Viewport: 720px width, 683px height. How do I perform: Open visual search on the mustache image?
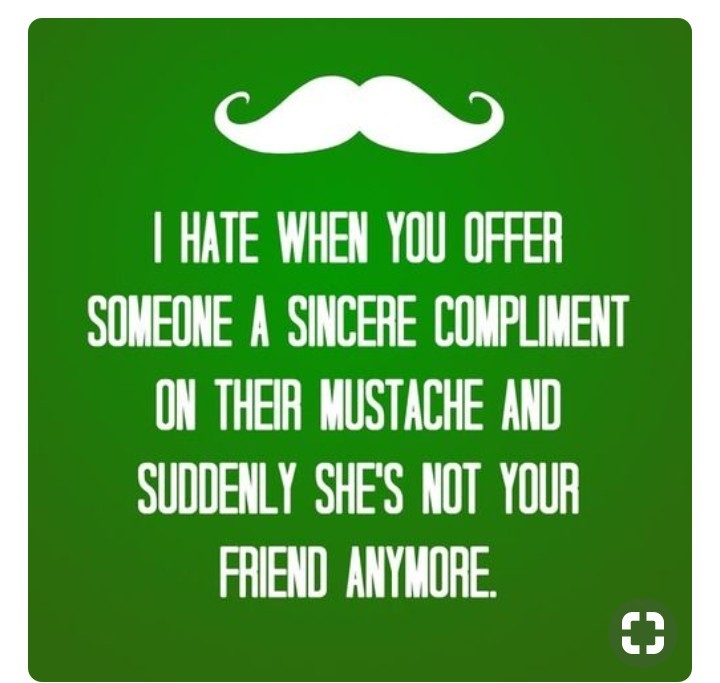click(x=642, y=633)
